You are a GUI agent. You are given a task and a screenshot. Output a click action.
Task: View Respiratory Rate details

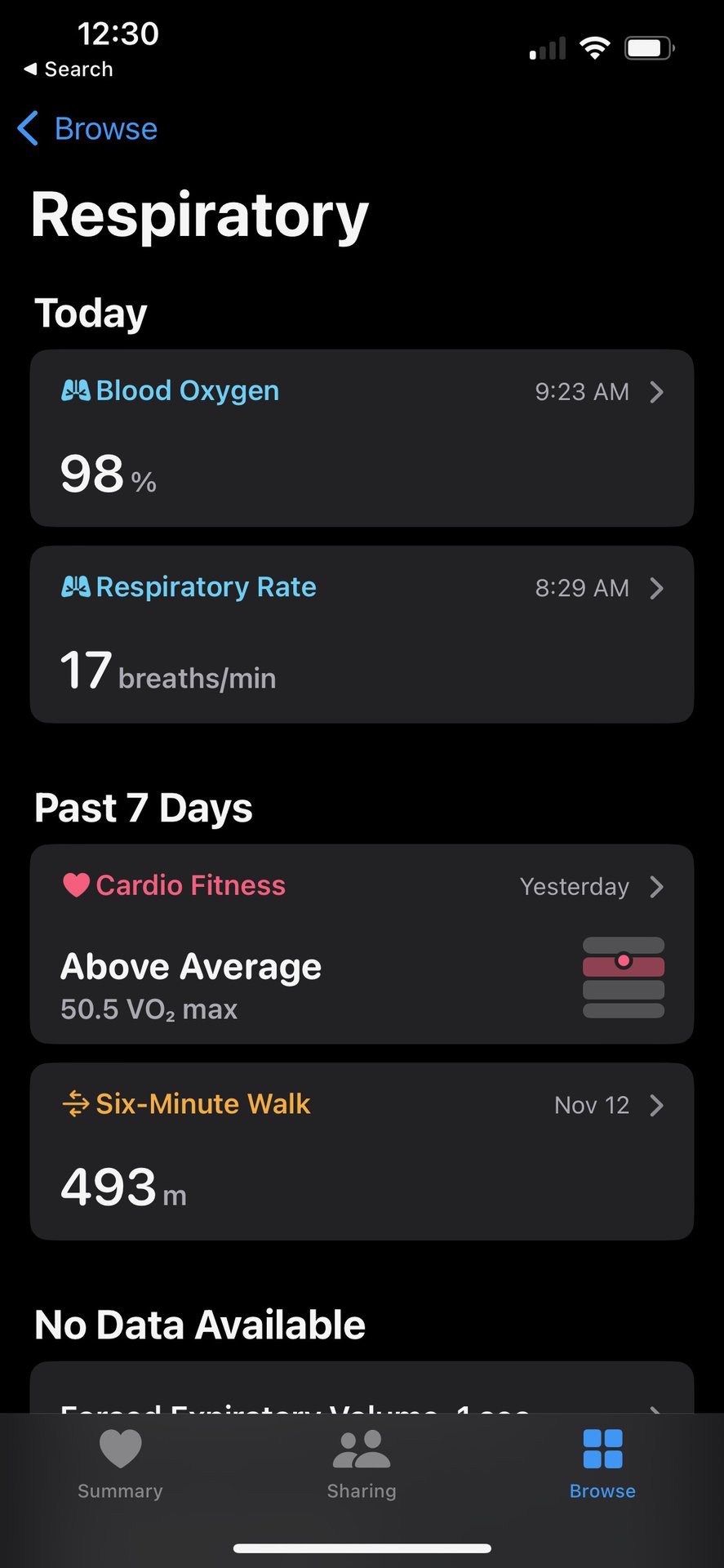[362, 634]
